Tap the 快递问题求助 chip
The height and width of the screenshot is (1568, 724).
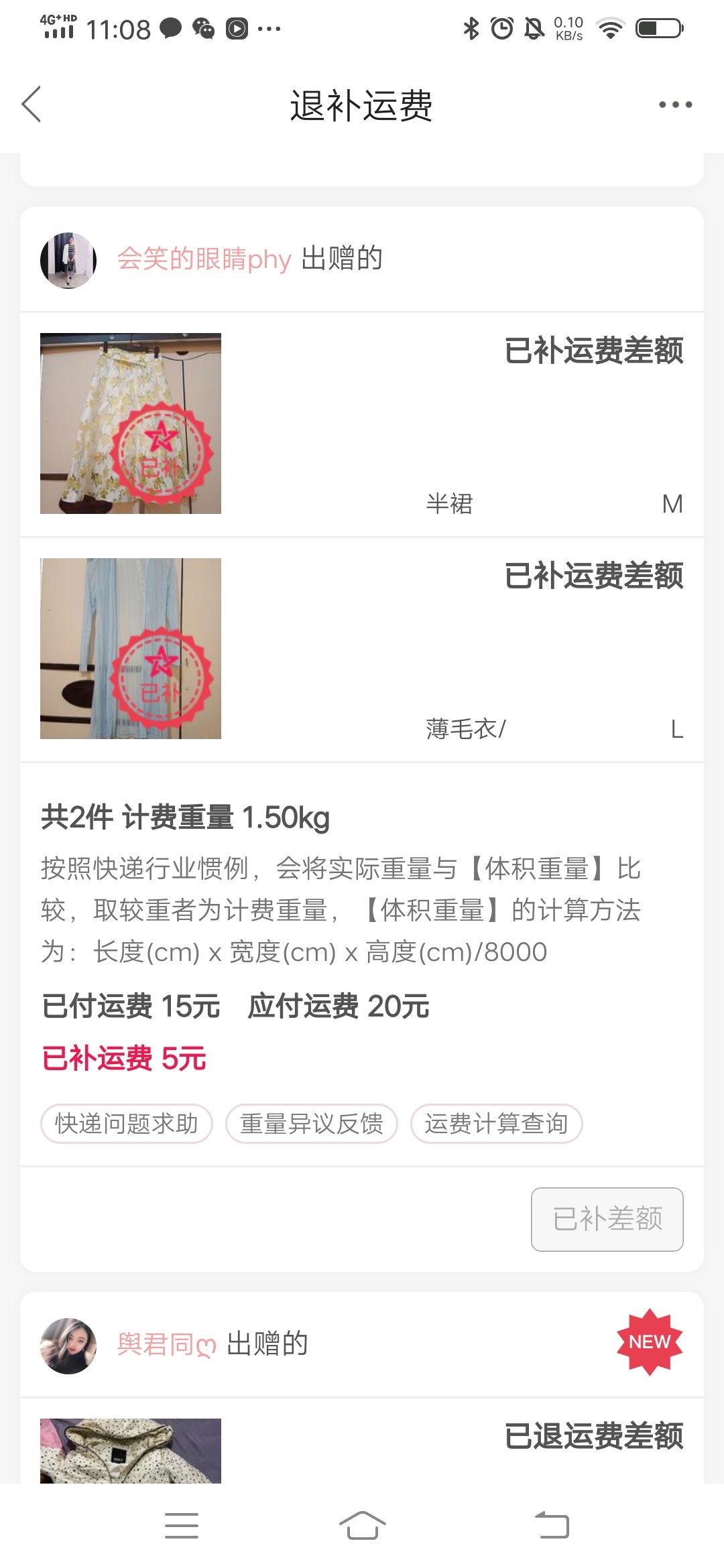tap(127, 1124)
